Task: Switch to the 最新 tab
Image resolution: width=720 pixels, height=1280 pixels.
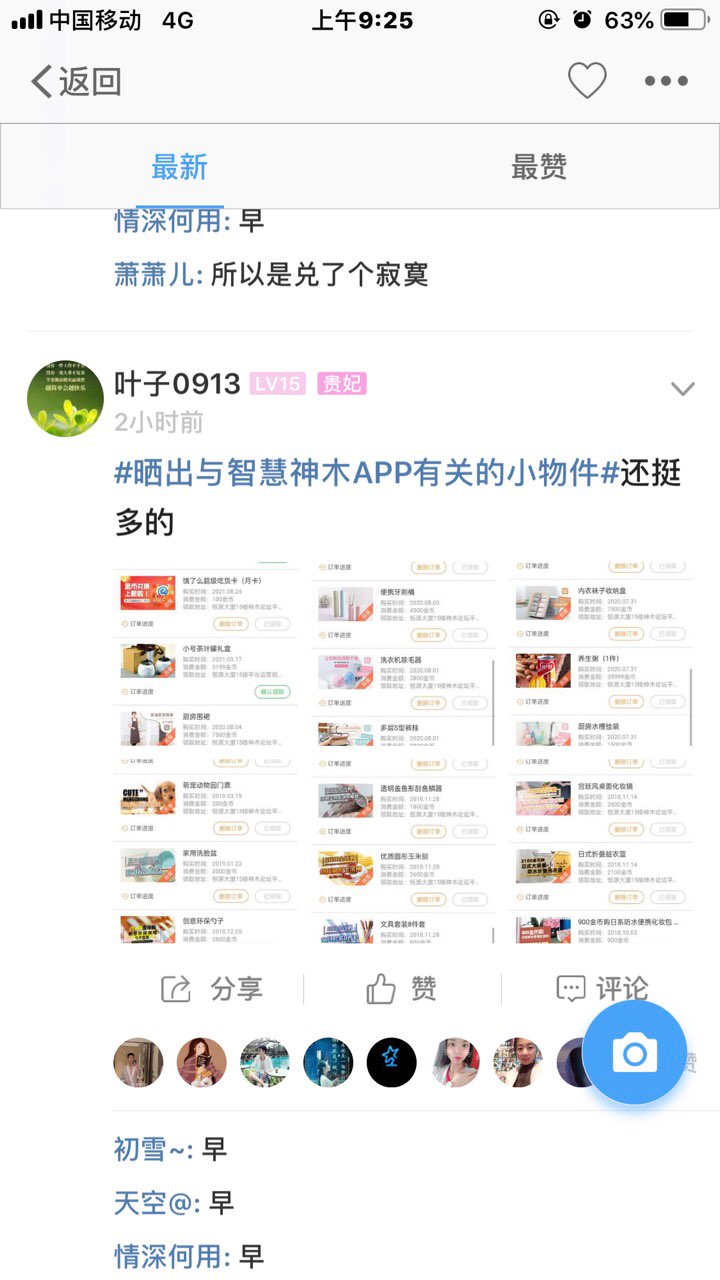Action: (180, 167)
